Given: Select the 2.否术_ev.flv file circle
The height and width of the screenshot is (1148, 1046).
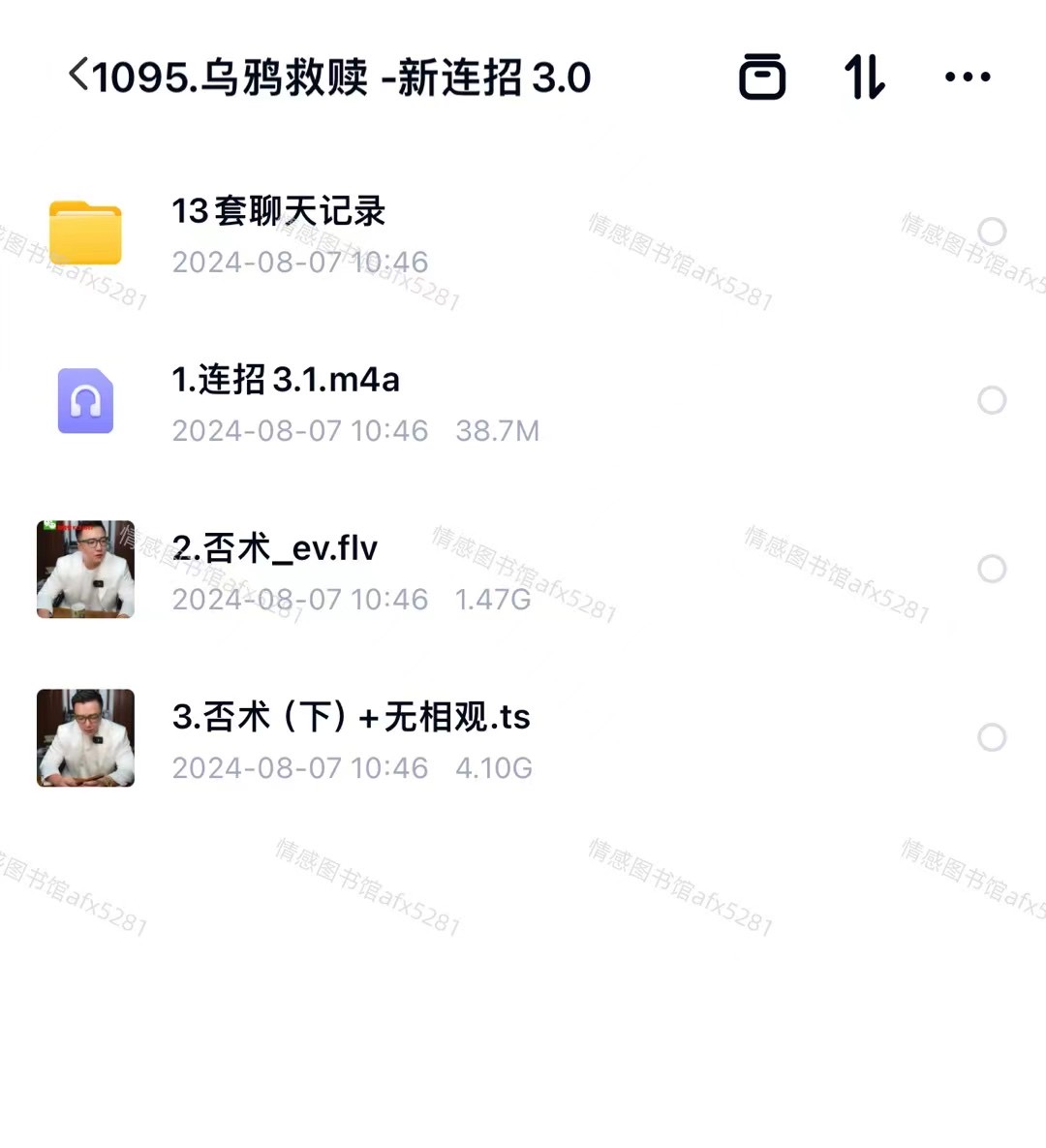Looking at the screenshot, I should 992,569.
